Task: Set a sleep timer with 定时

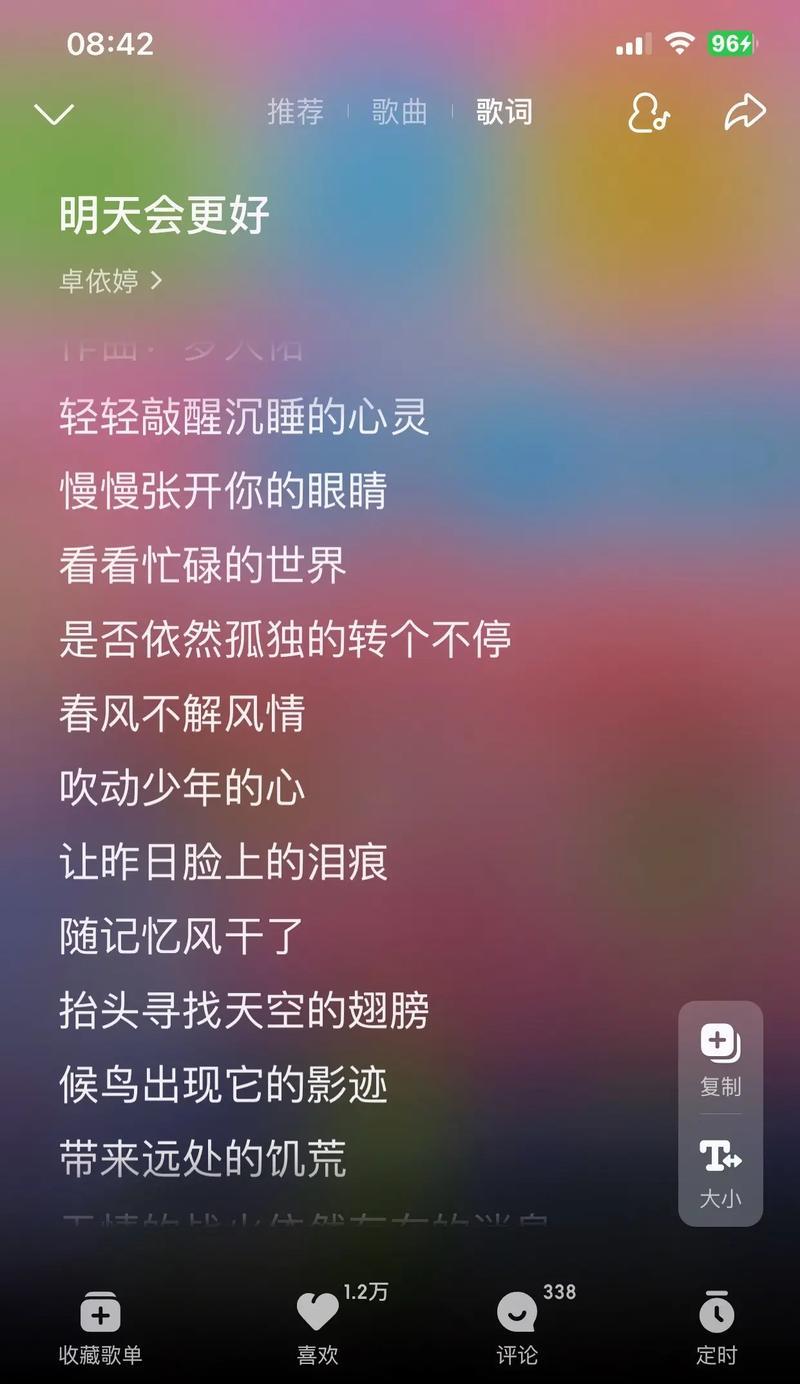Action: 716,1327
